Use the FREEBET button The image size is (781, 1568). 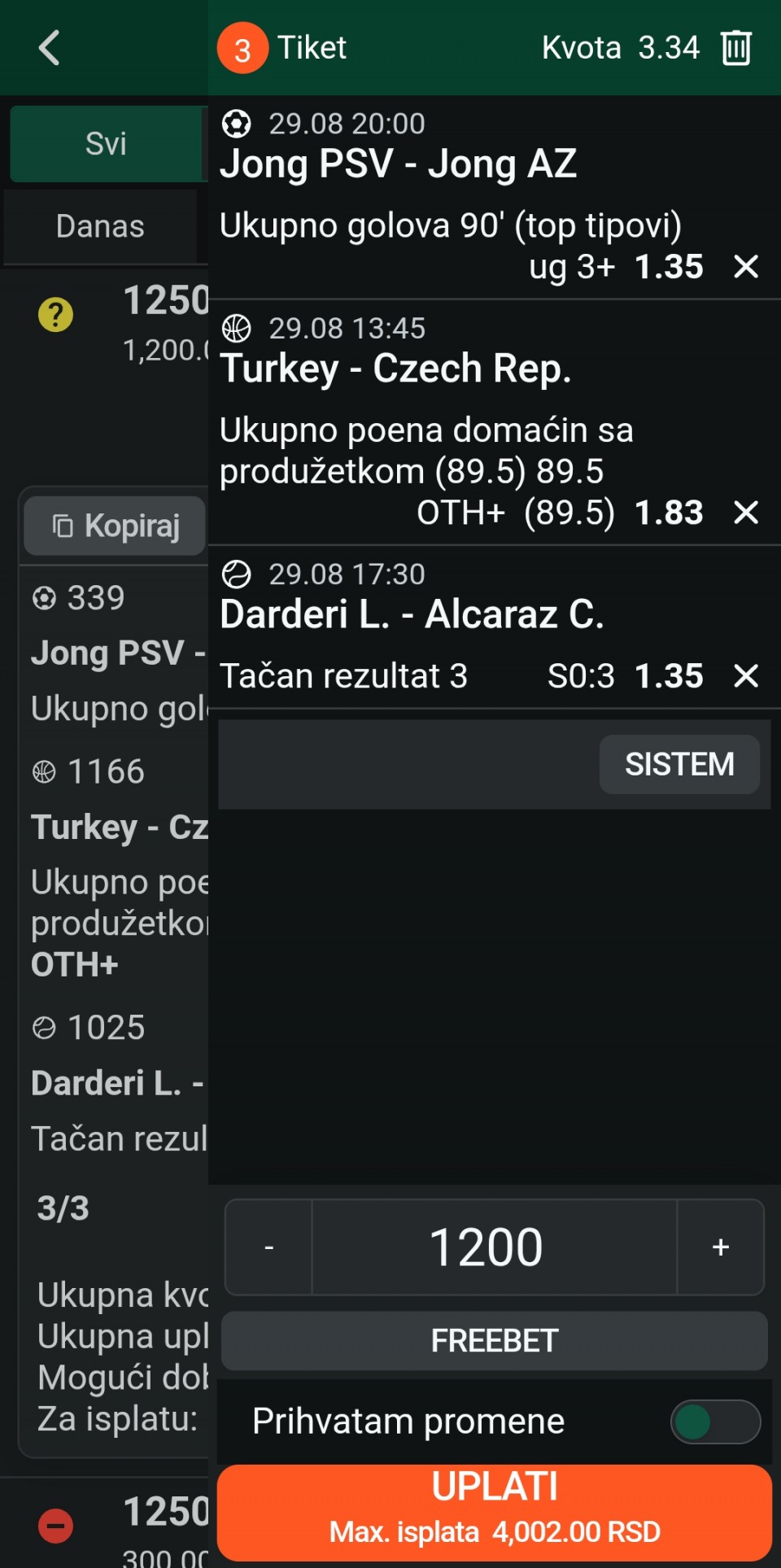point(495,1340)
